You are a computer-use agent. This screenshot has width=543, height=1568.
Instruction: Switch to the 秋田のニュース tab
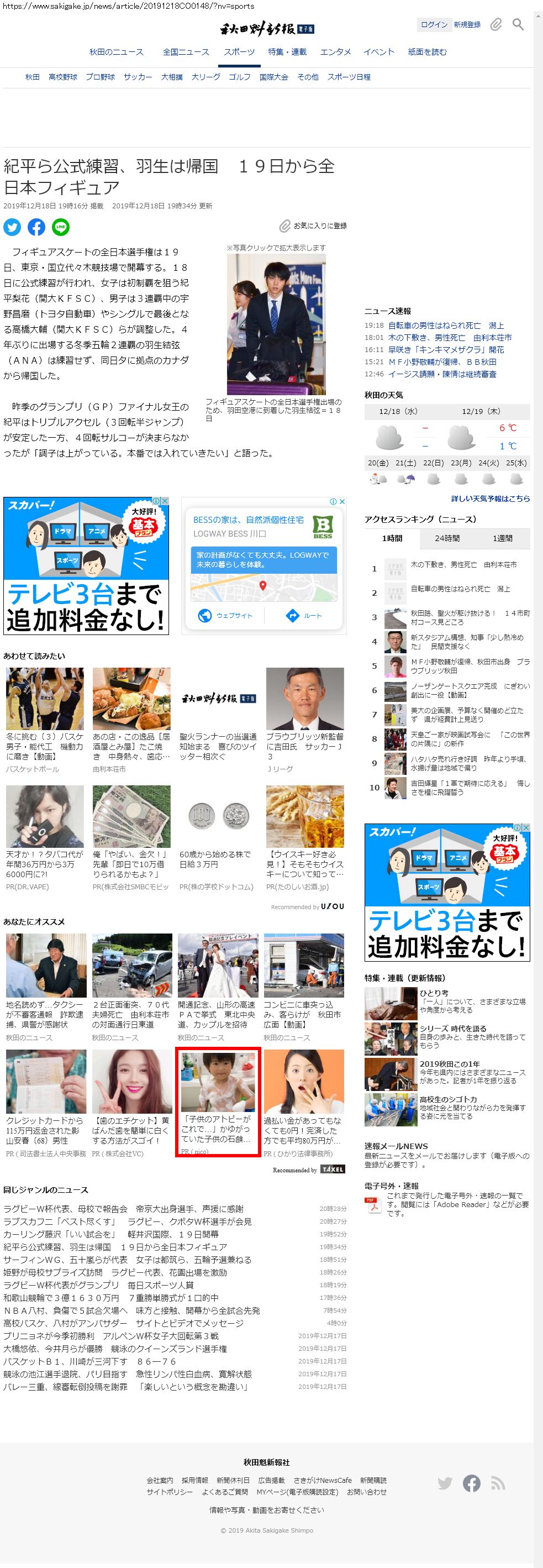pos(116,53)
